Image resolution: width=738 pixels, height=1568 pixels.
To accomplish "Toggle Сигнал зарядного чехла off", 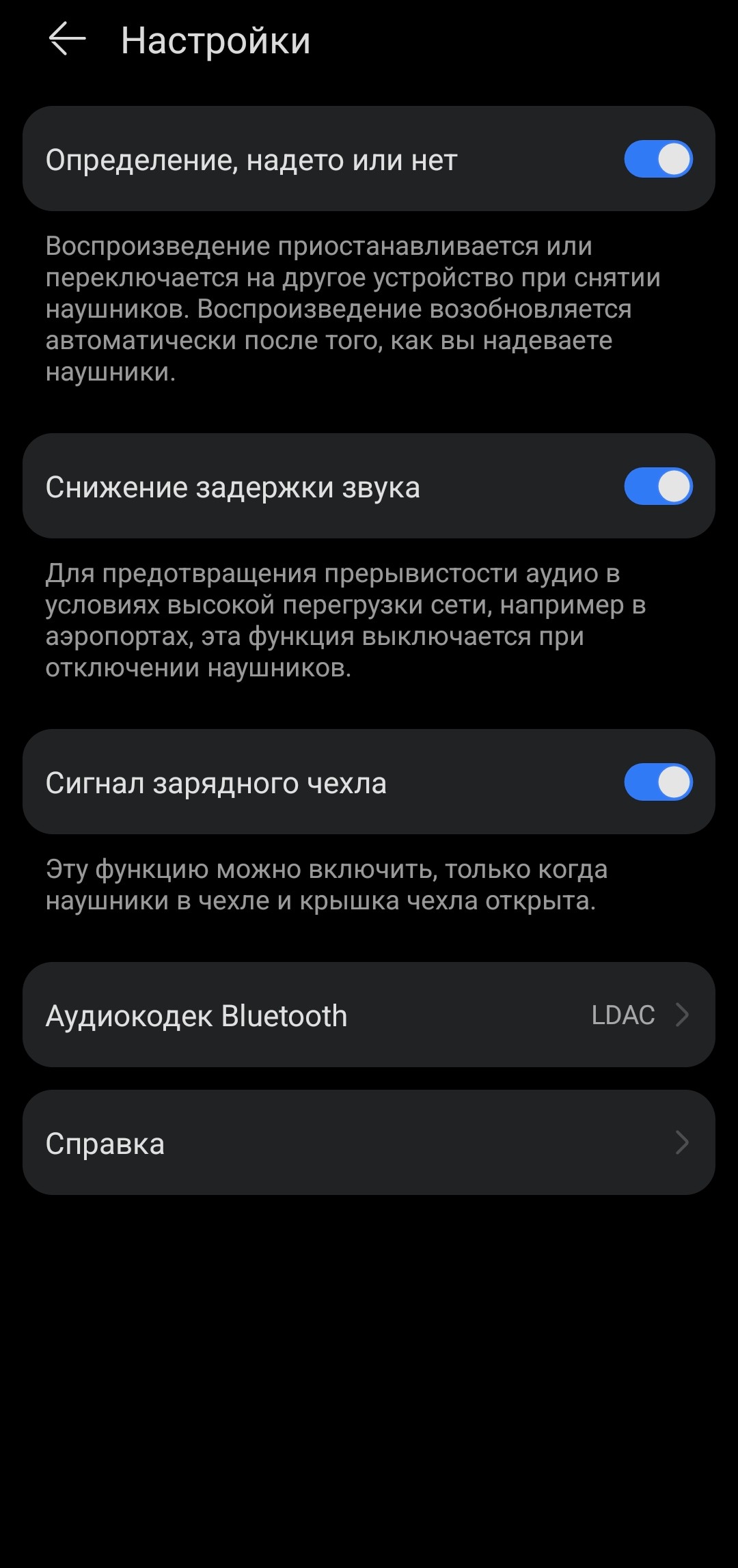I will point(658,782).
